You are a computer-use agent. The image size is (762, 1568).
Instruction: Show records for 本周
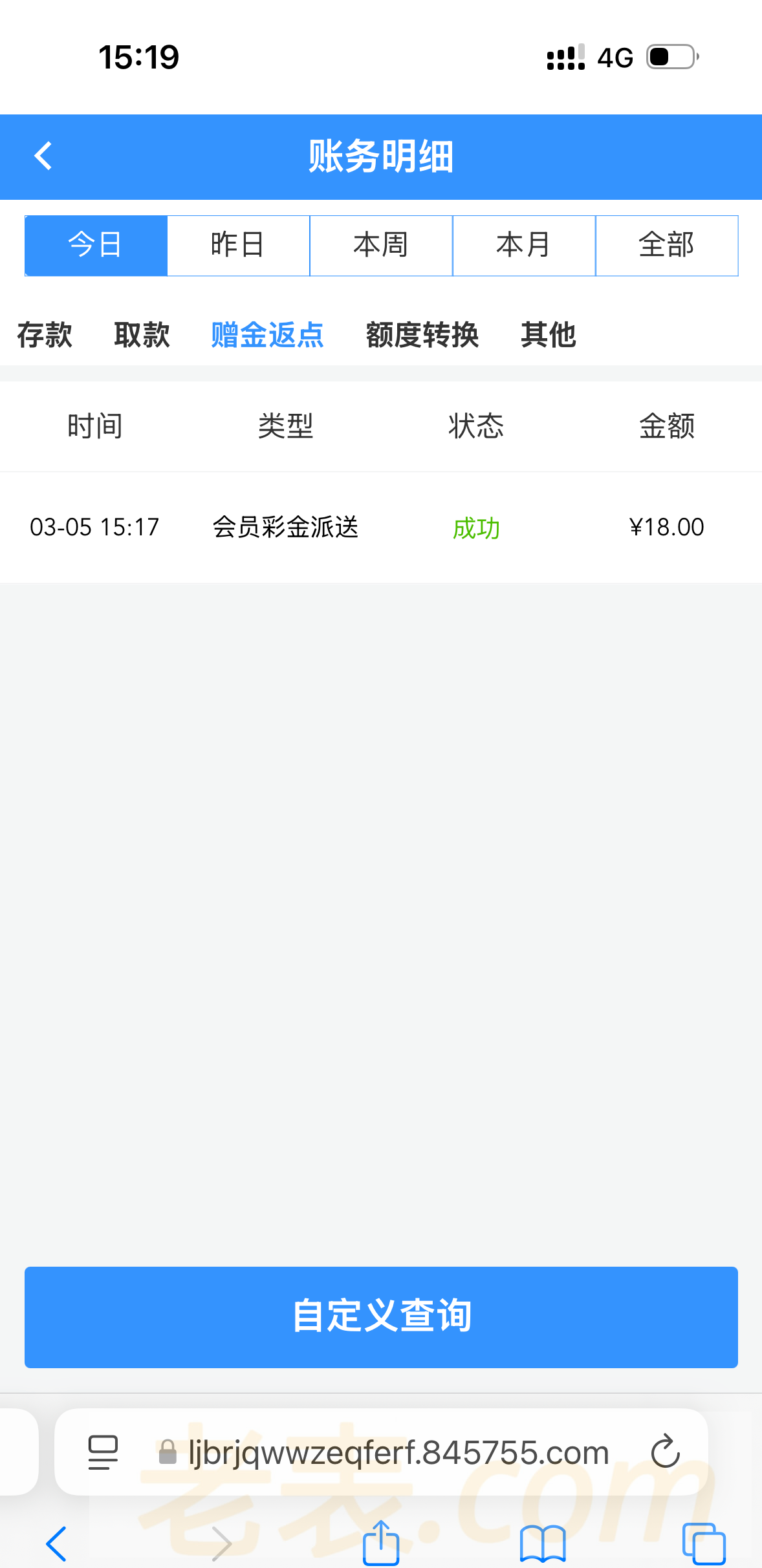[x=381, y=246]
